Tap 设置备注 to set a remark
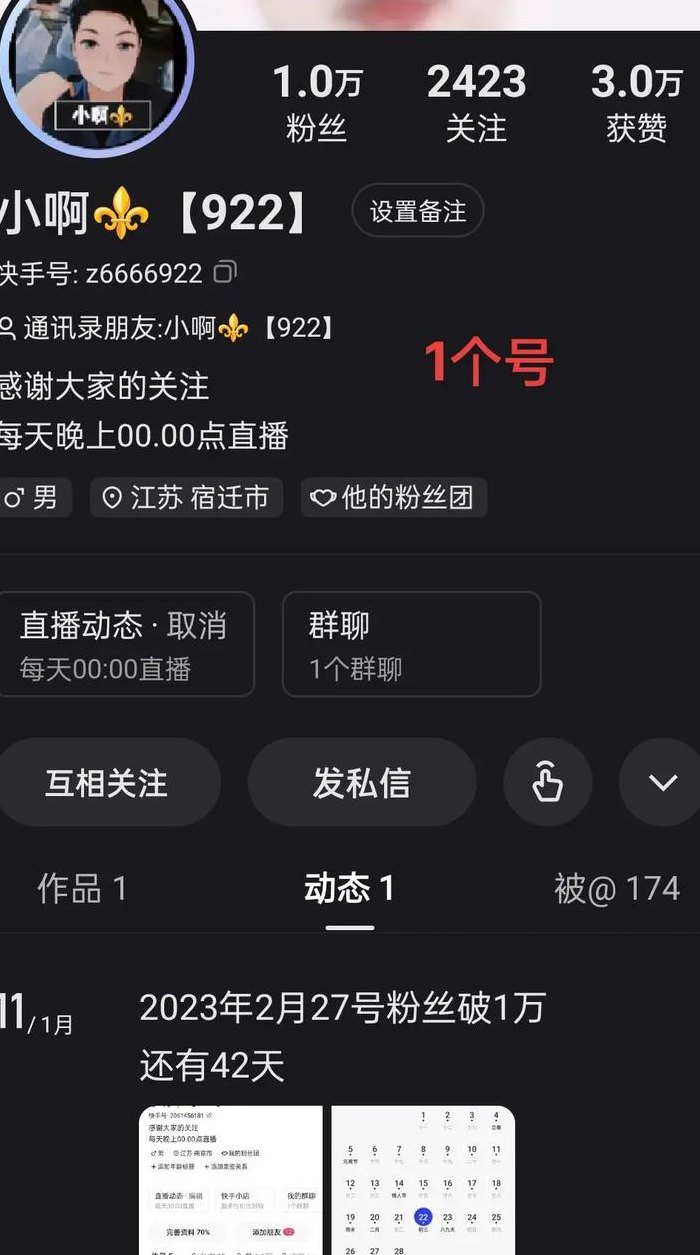700x1255 pixels. tap(418, 211)
